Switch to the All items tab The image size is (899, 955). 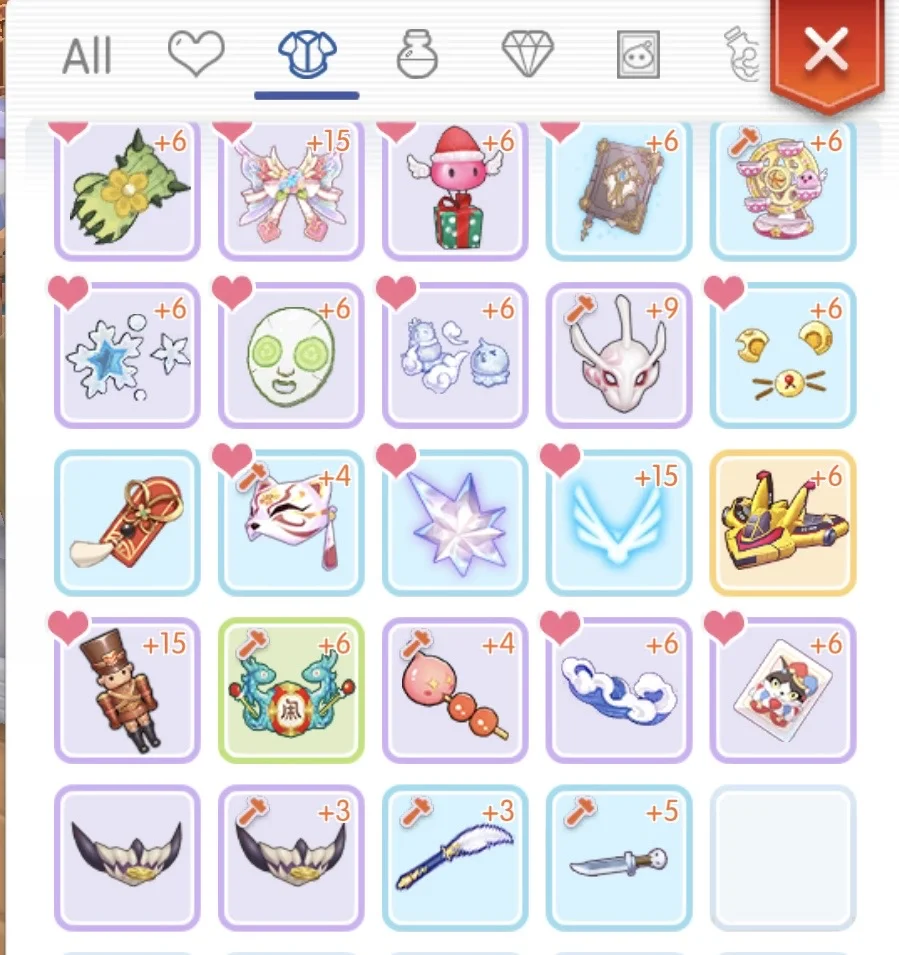(x=87, y=57)
